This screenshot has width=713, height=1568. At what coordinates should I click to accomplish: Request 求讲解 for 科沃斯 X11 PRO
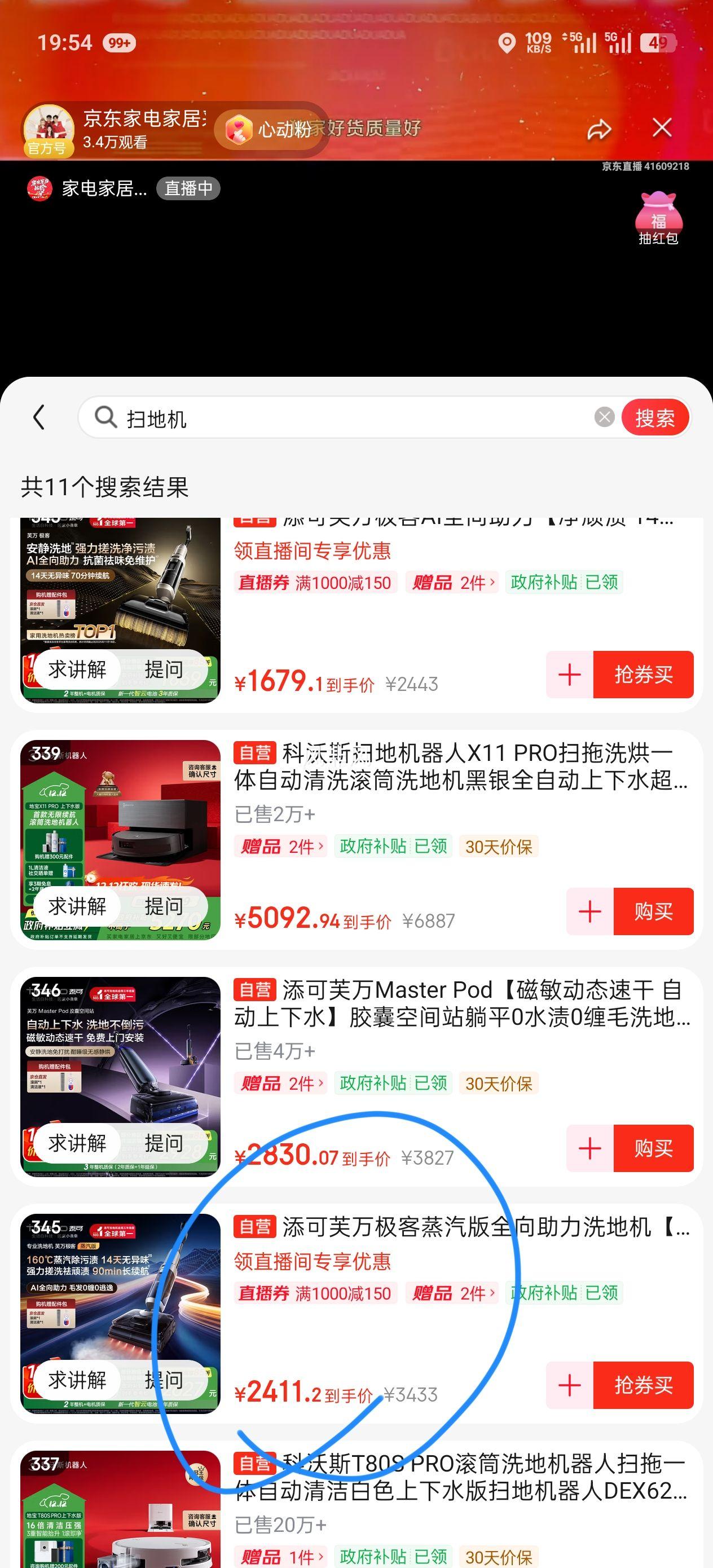click(x=77, y=906)
